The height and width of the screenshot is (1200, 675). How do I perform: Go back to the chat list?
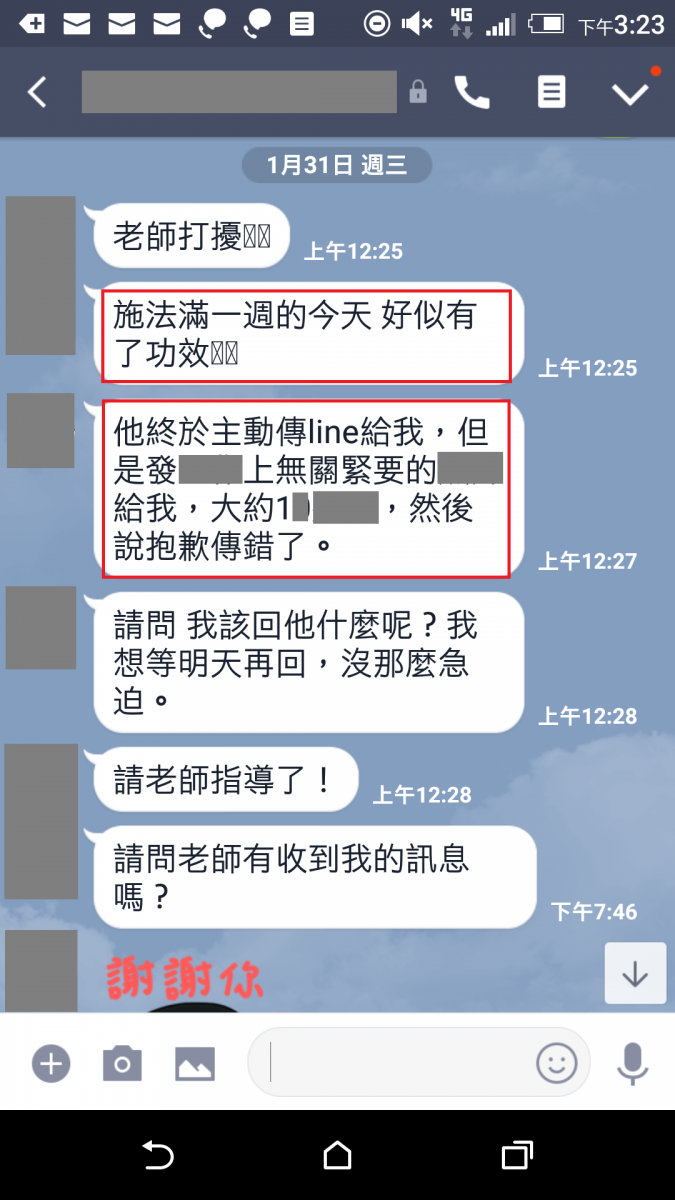point(37,93)
